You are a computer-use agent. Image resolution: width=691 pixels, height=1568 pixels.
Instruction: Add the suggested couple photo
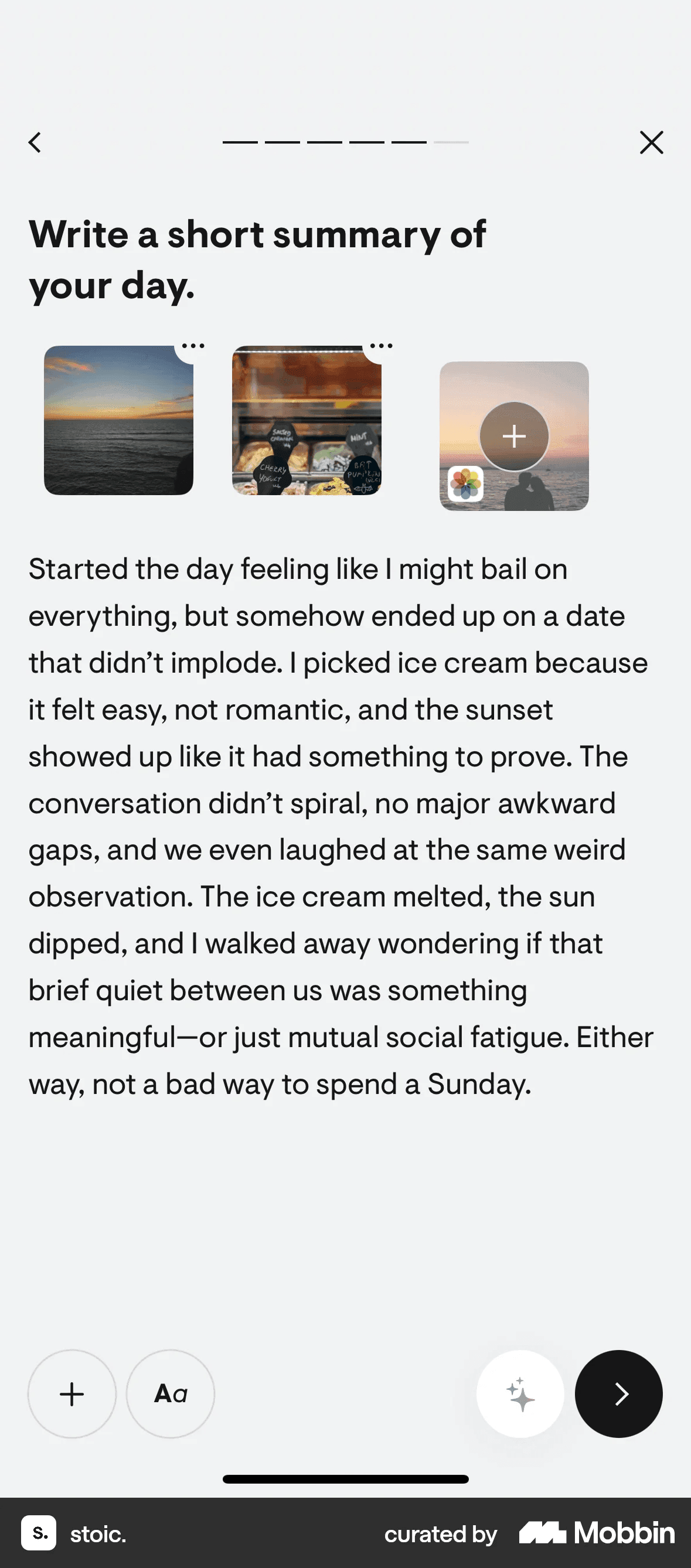point(514,436)
